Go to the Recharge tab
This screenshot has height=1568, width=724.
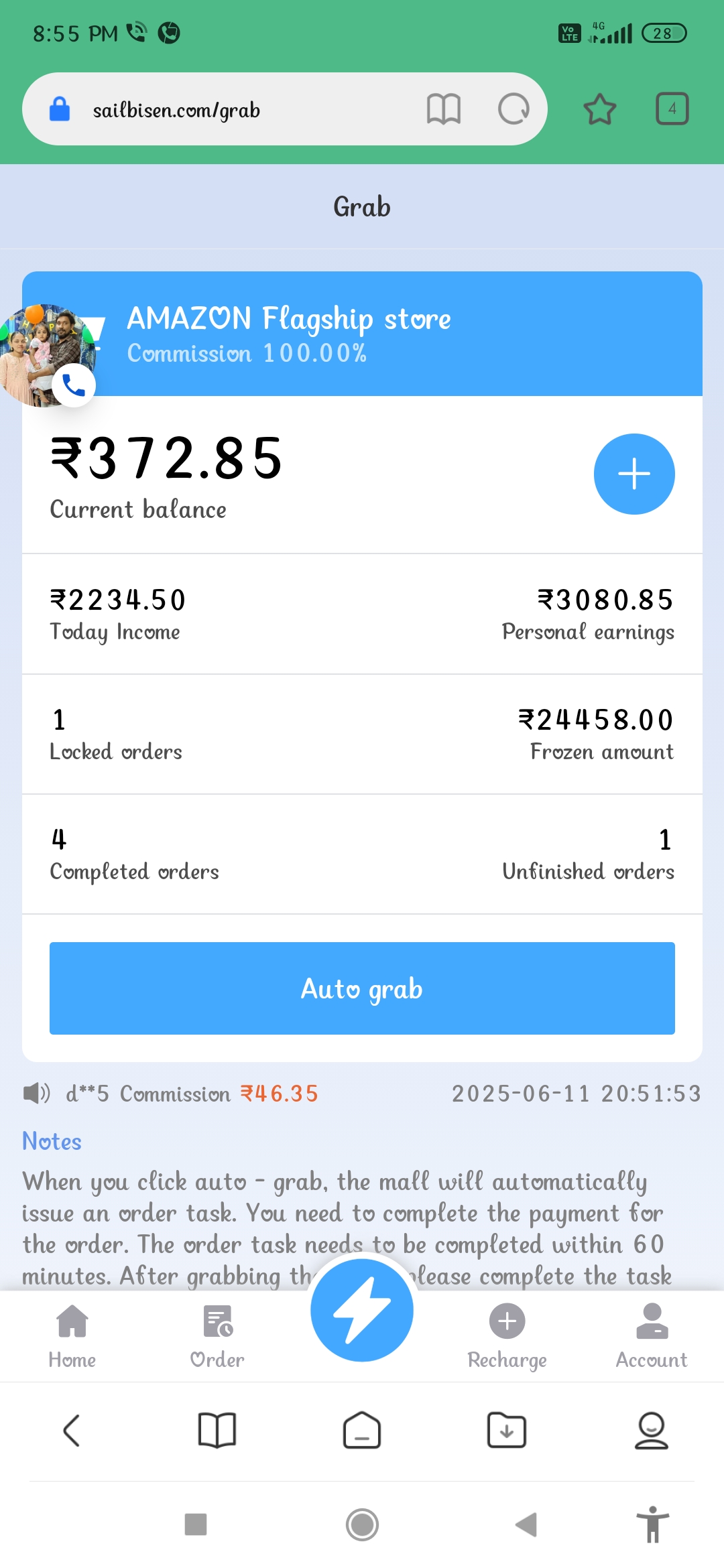tap(507, 1336)
